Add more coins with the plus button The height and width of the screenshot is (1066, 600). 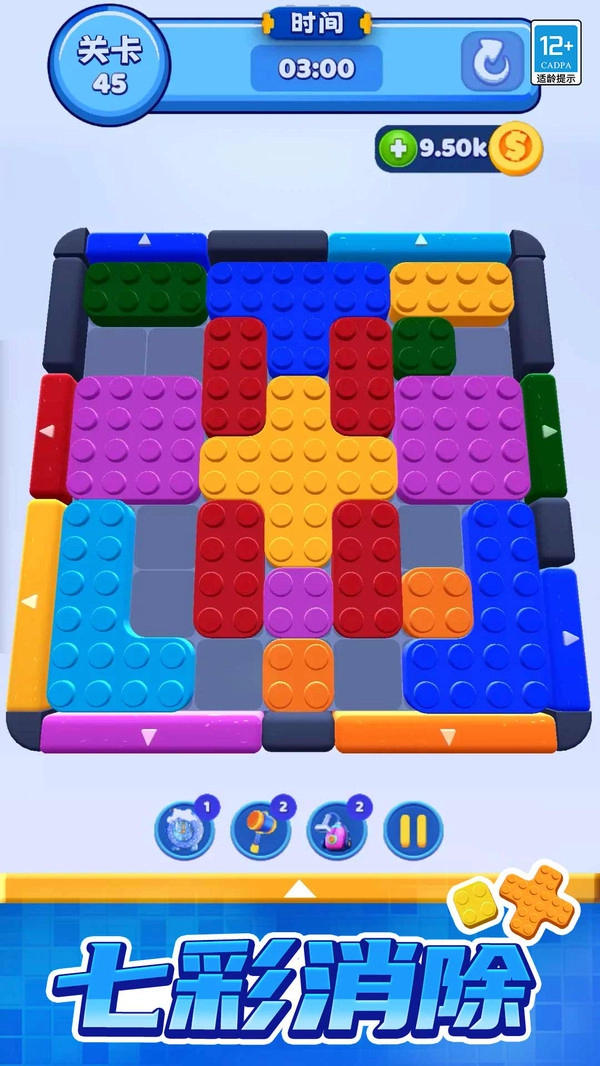click(397, 149)
